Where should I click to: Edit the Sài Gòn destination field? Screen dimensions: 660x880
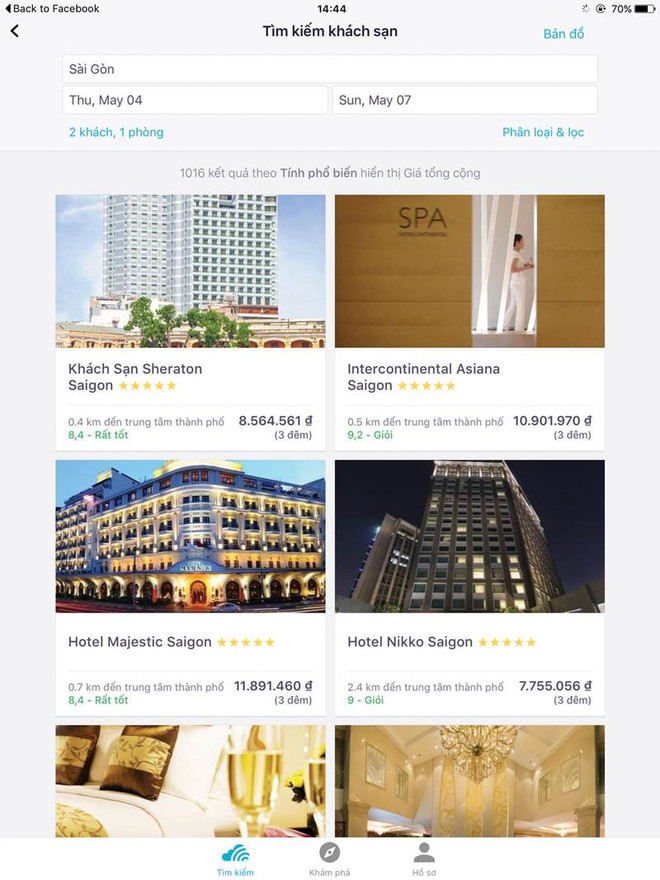pos(330,69)
